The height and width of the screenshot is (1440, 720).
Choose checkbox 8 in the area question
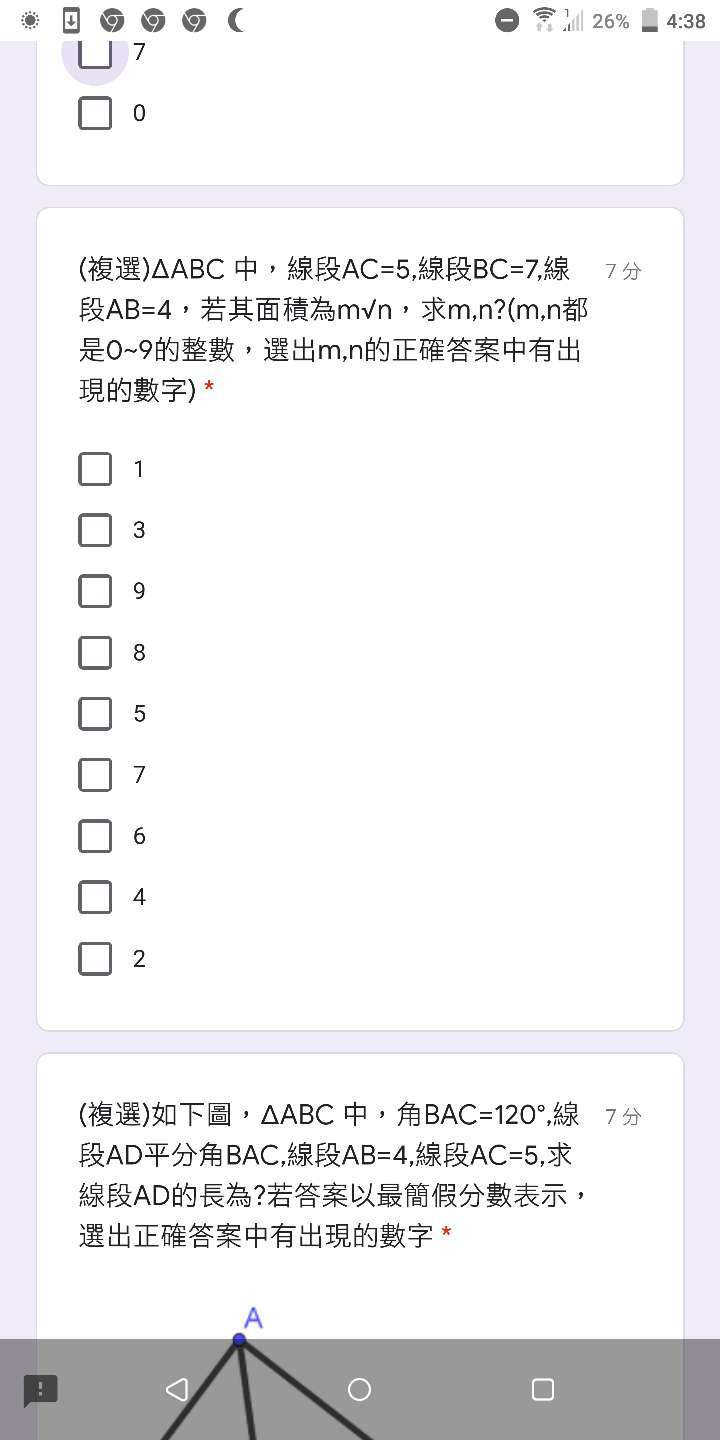[x=95, y=653]
